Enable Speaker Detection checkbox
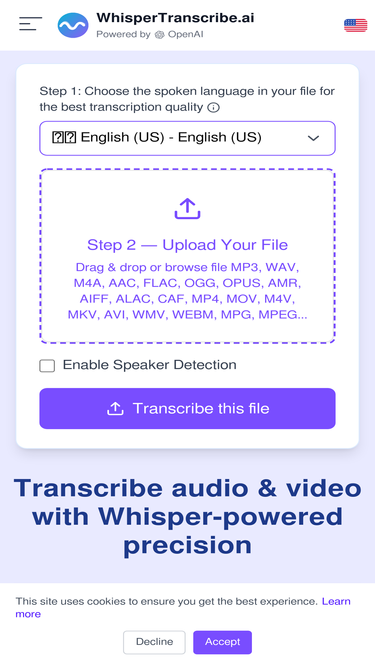 pos(47,366)
